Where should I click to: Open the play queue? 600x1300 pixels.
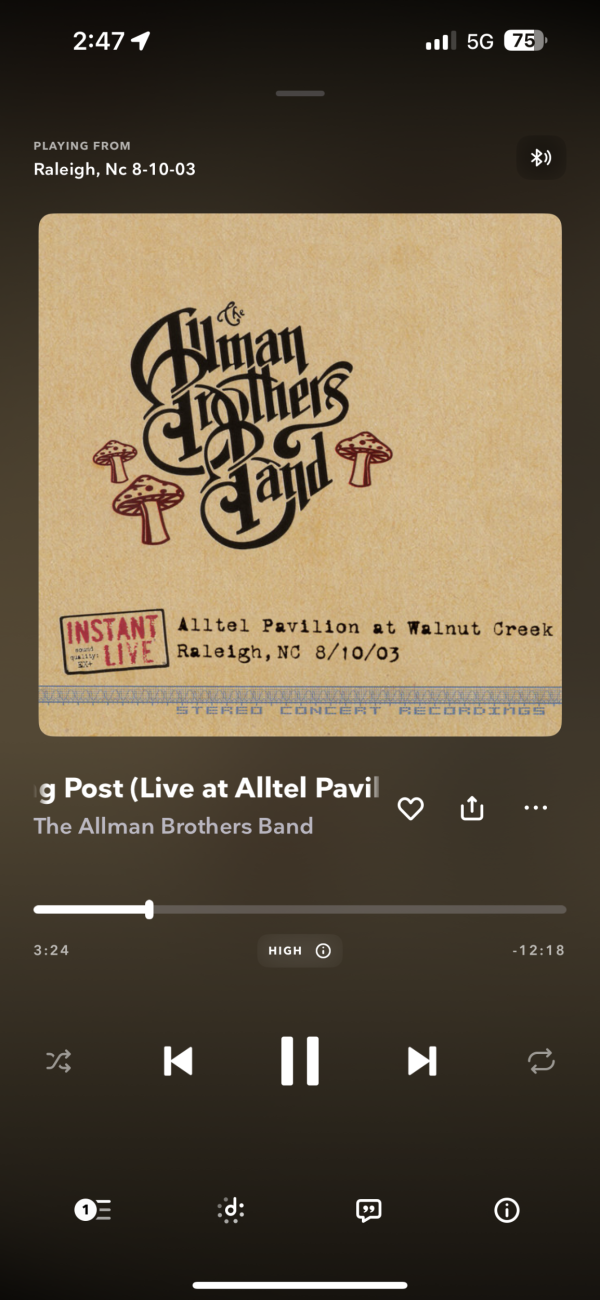tap(93, 1210)
